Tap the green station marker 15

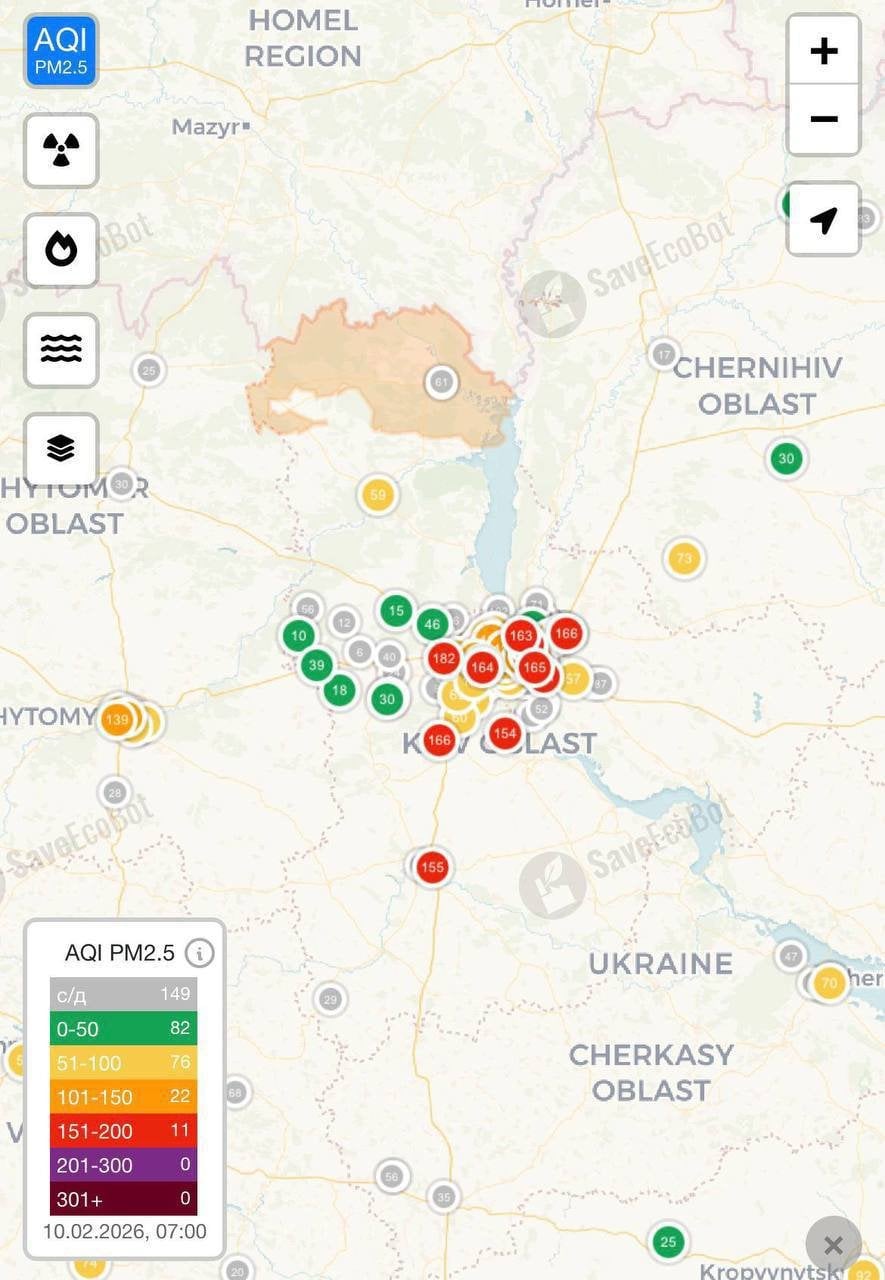tap(396, 610)
